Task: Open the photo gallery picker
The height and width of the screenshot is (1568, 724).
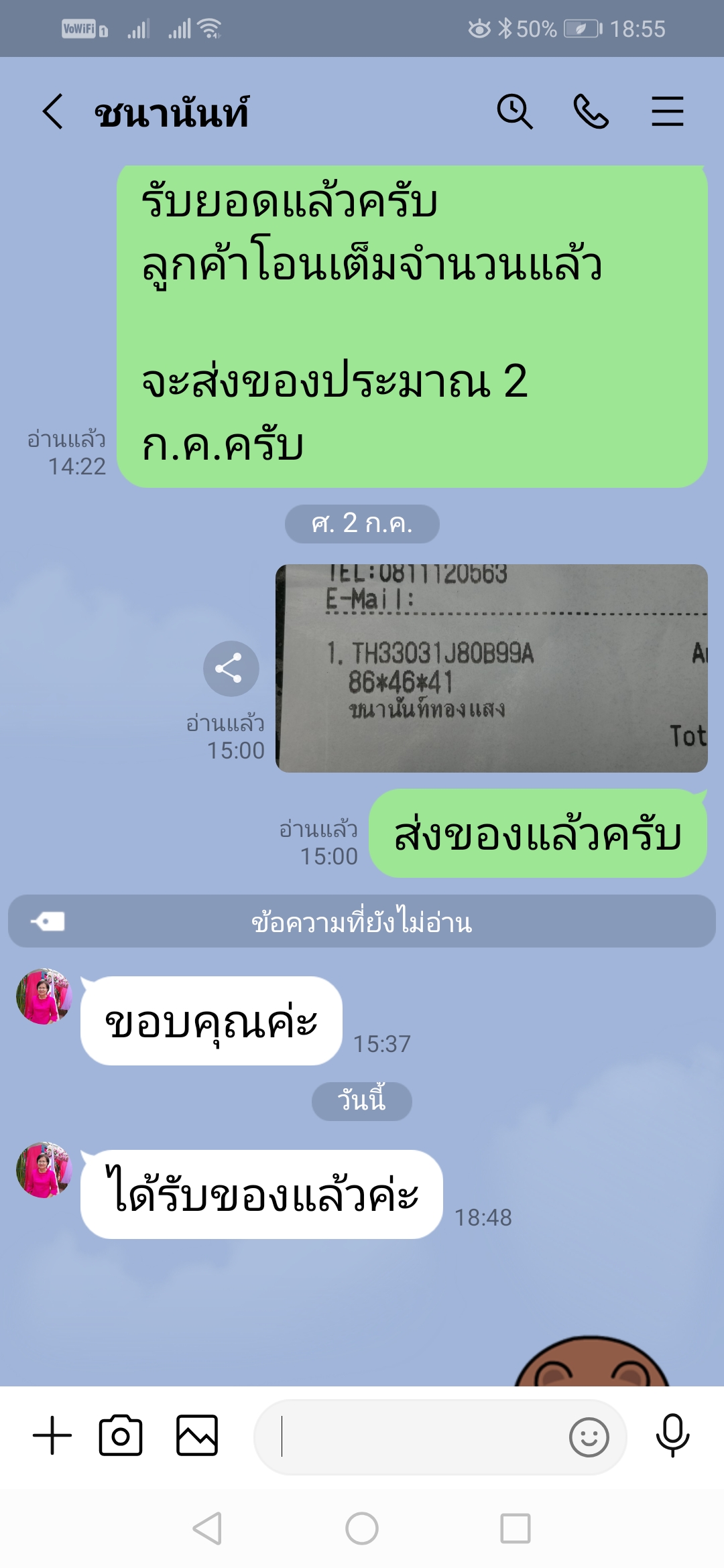Action: pos(197,1436)
